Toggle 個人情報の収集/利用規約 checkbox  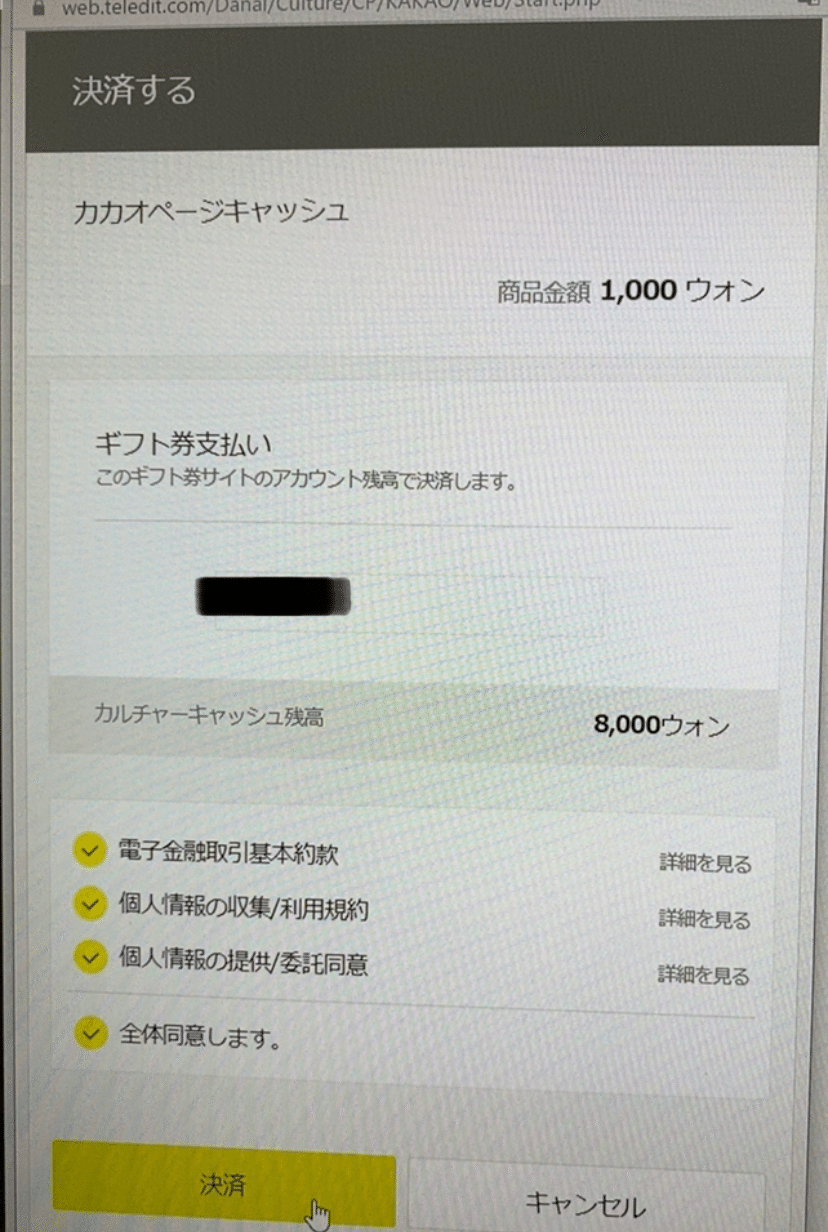tap(90, 906)
